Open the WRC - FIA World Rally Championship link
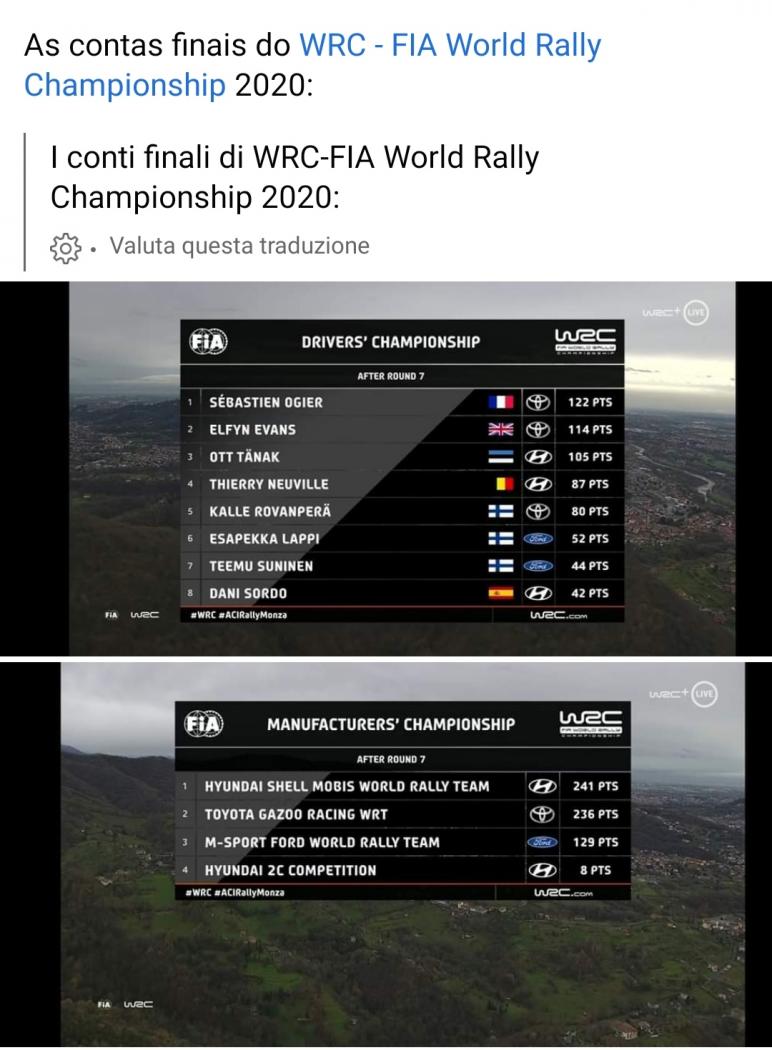The image size is (772, 1050). point(450,47)
